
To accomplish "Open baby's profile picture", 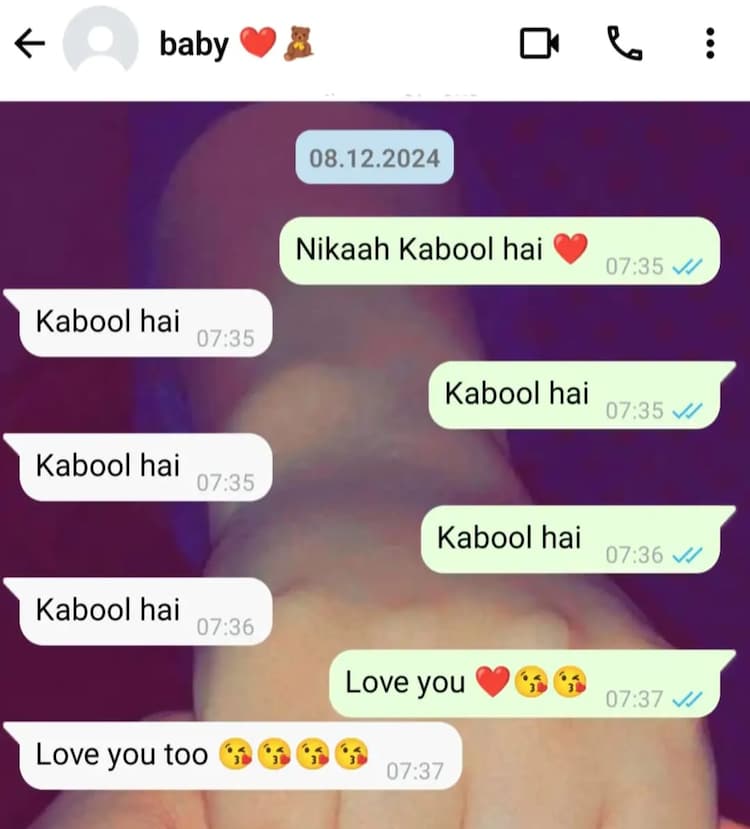I will point(100,44).
